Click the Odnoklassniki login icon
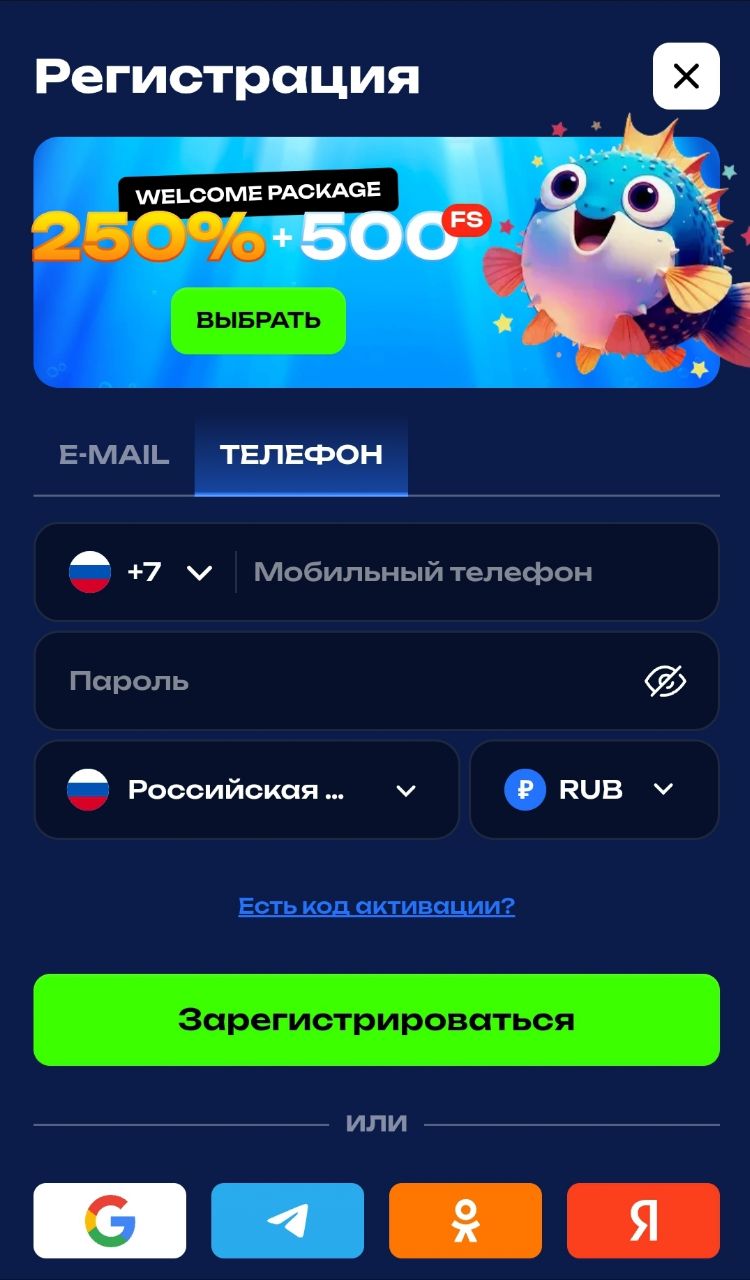750x1280 pixels. tap(465, 1220)
